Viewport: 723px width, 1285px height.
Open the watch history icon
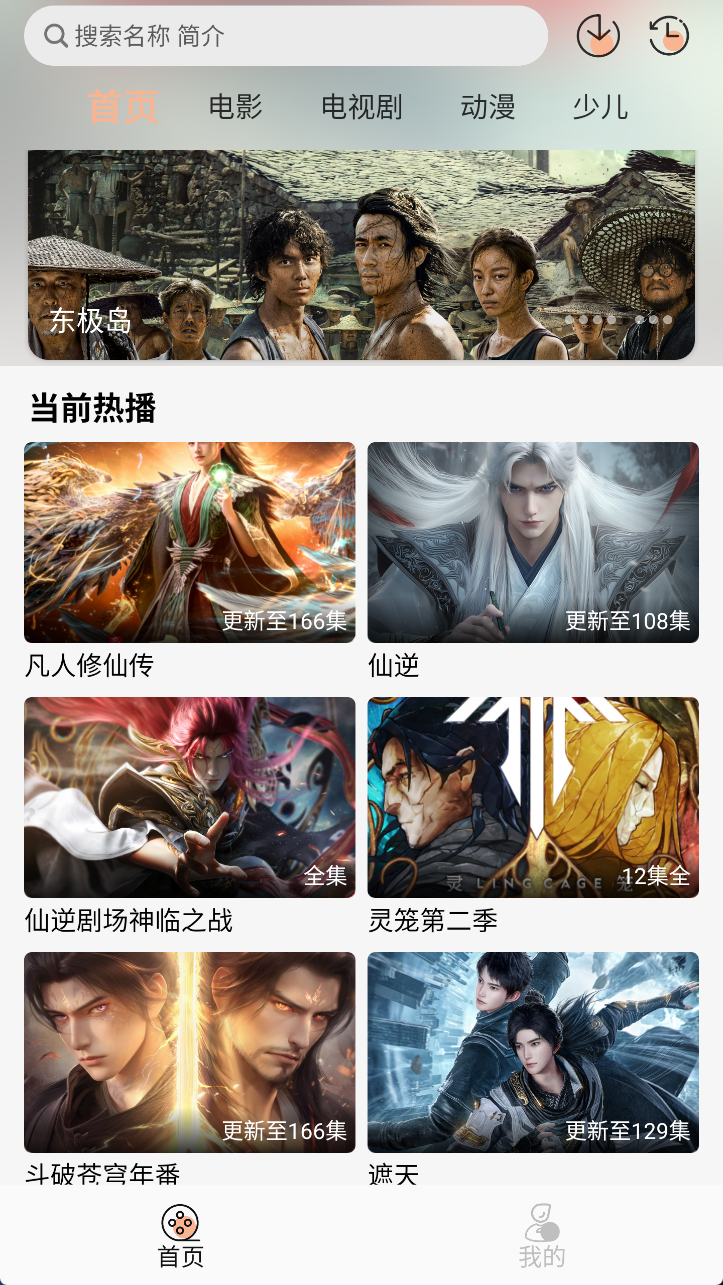669,36
